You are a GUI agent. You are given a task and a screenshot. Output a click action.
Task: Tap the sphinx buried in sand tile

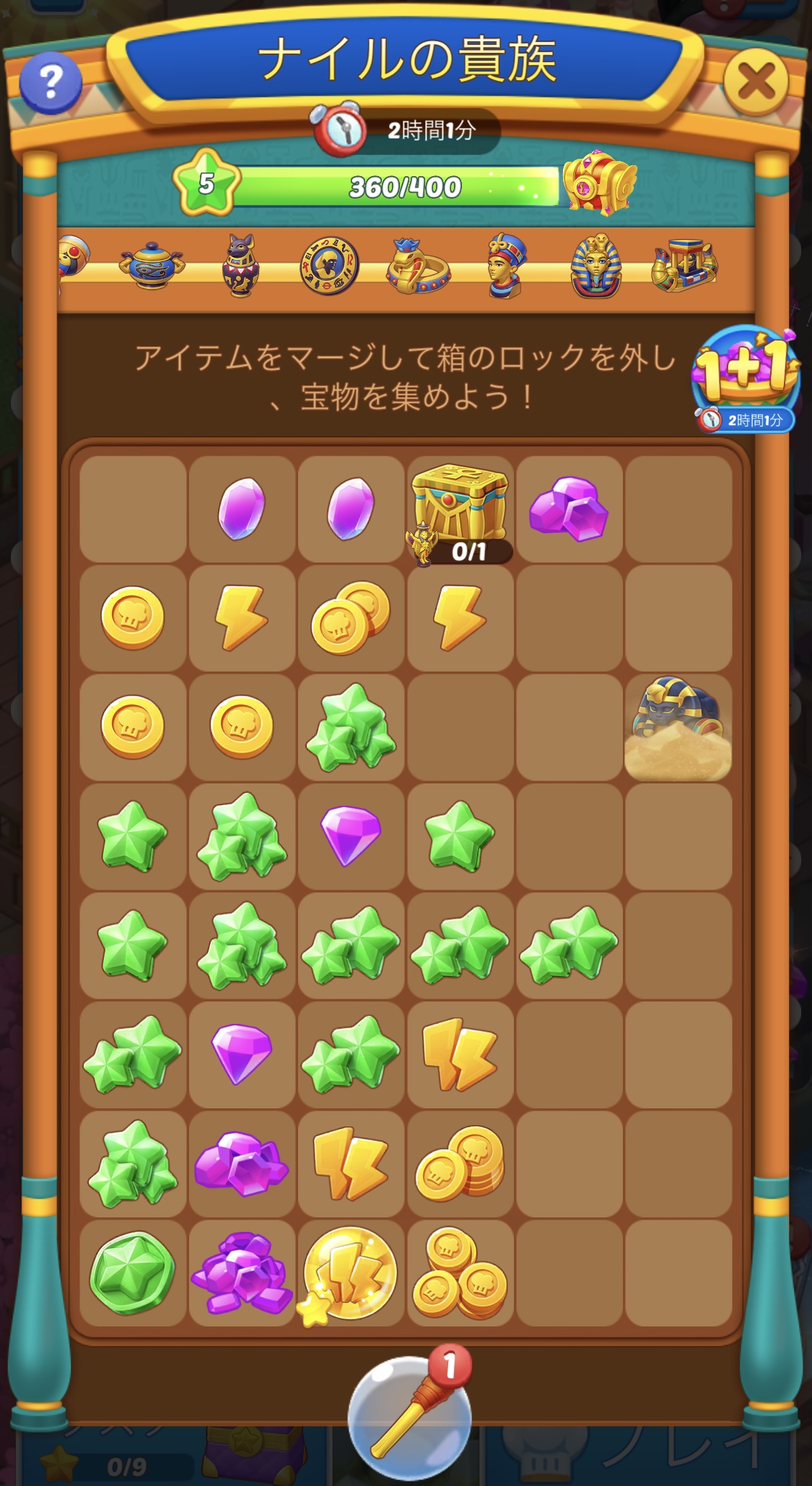click(678, 728)
